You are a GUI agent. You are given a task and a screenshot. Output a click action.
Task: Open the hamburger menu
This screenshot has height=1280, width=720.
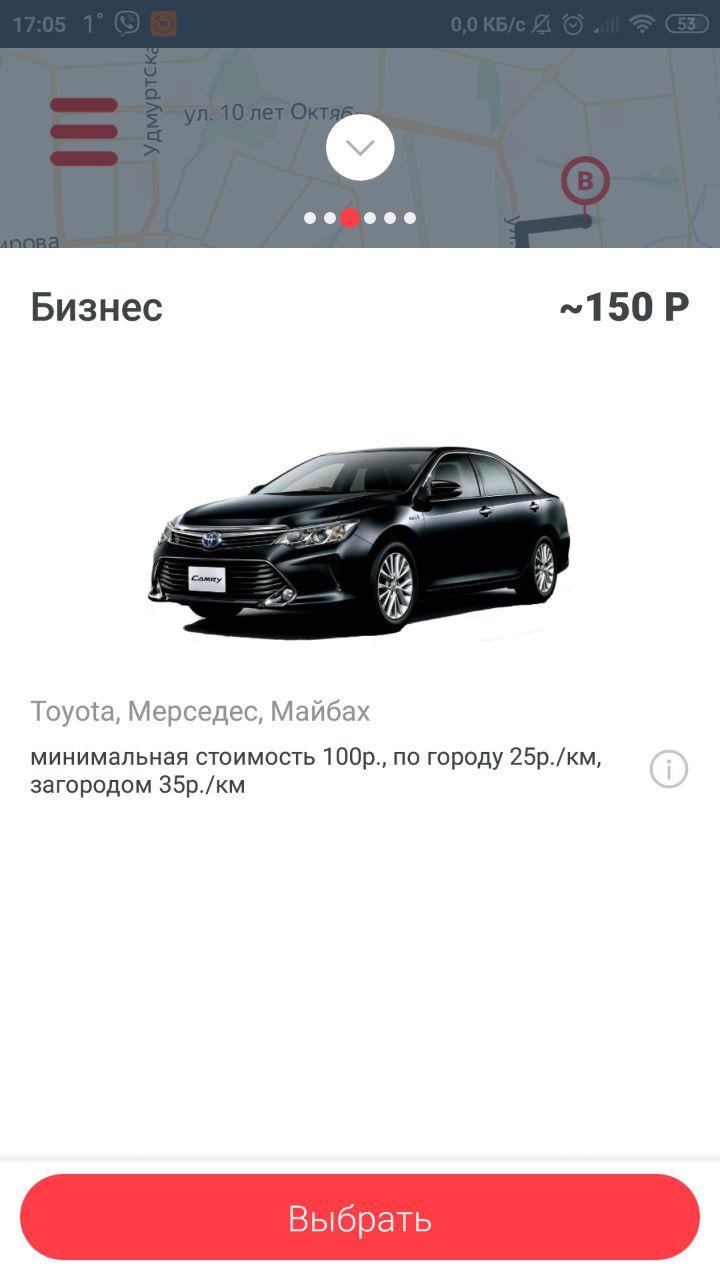(84, 132)
